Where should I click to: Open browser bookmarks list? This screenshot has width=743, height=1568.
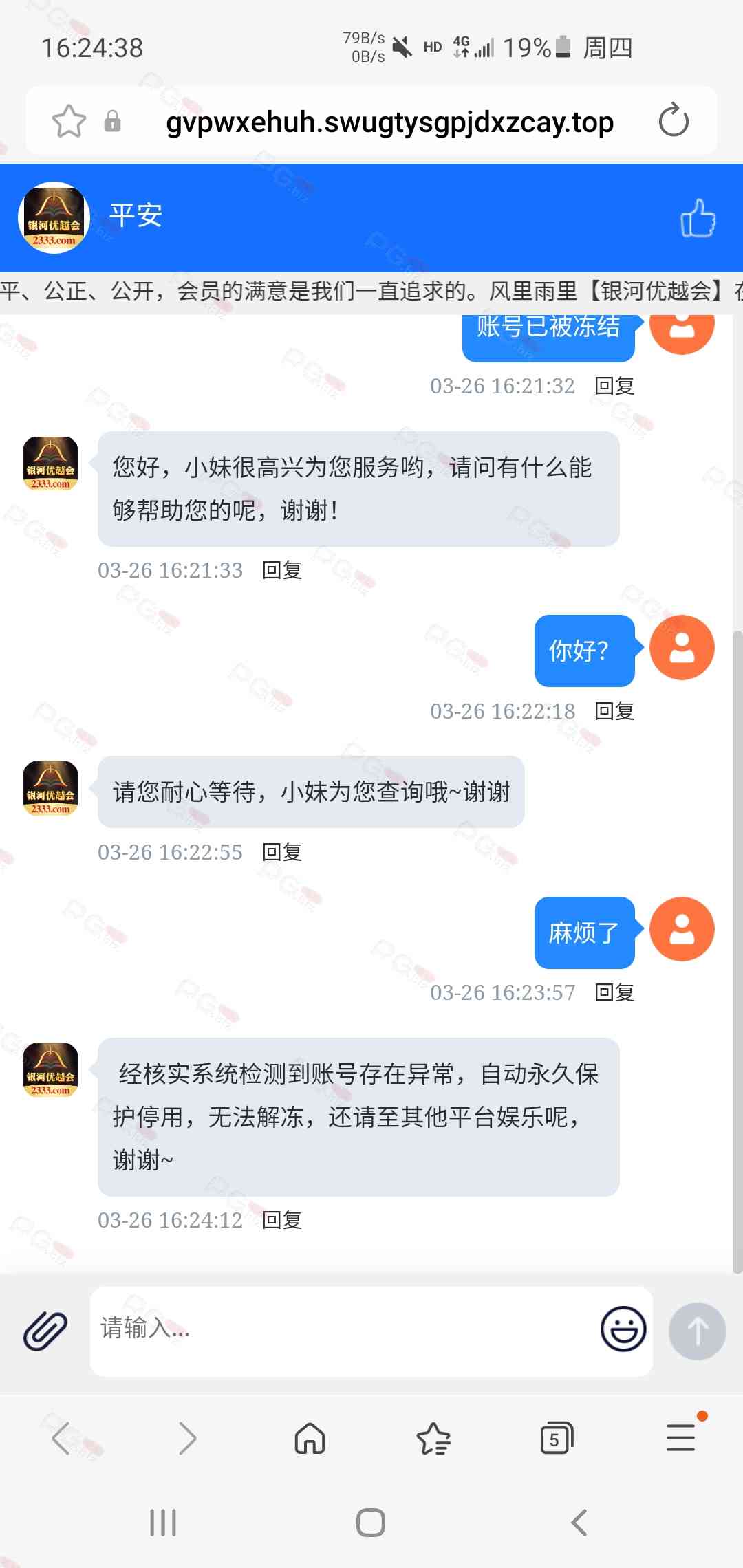(x=433, y=1438)
